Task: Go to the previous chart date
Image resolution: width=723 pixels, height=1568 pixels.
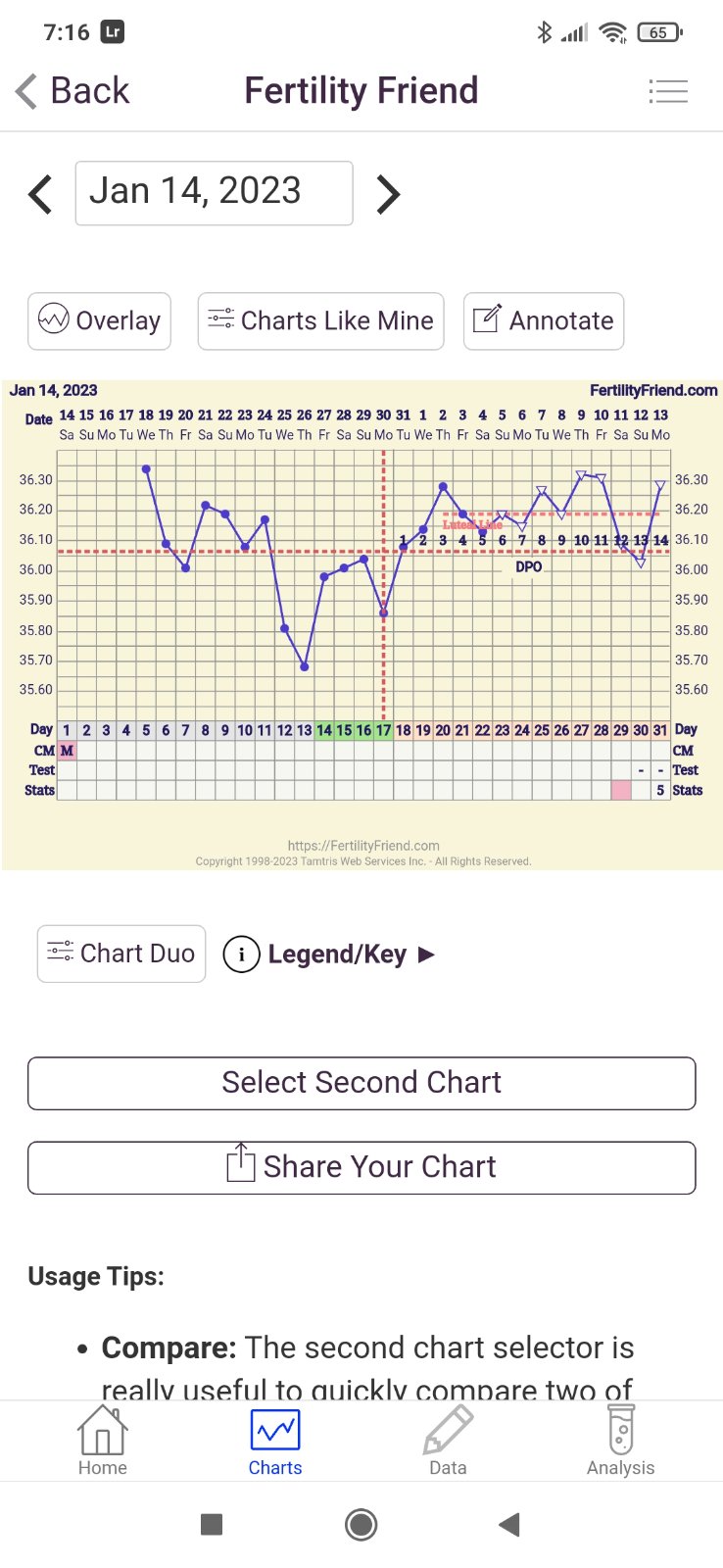Action: point(40,194)
